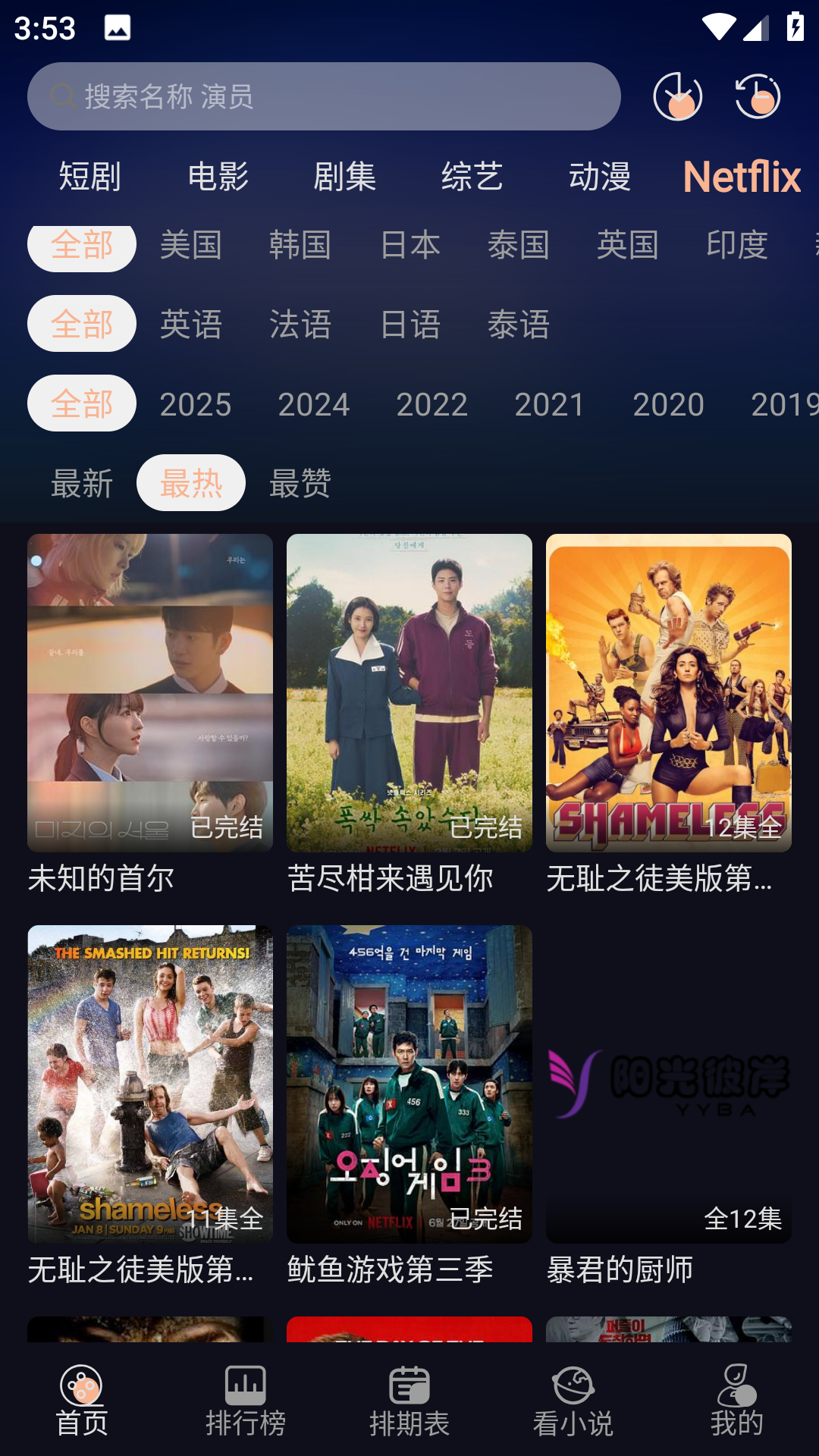Viewport: 819px width, 1456px height.
Task: Select the 日语 language filter
Action: coord(409,325)
